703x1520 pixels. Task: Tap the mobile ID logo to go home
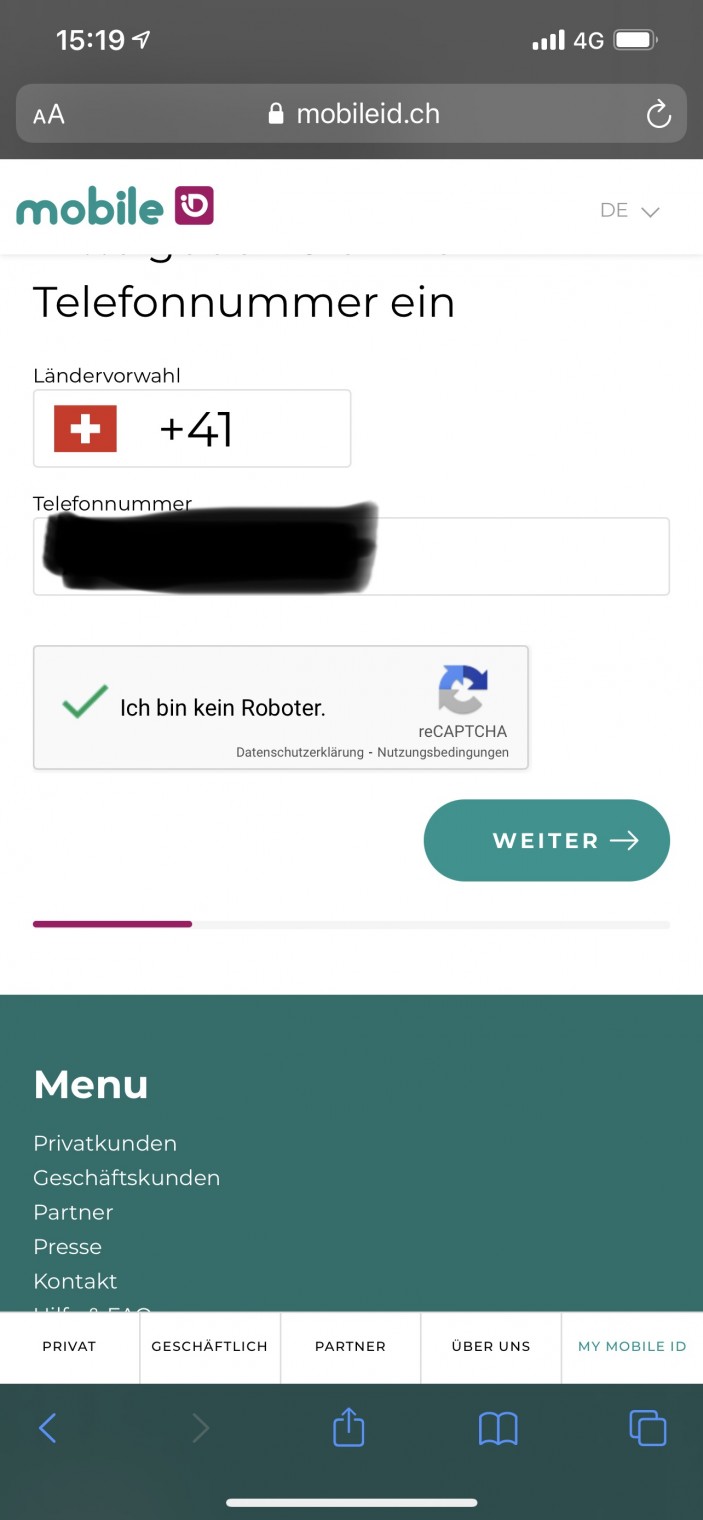115,207
